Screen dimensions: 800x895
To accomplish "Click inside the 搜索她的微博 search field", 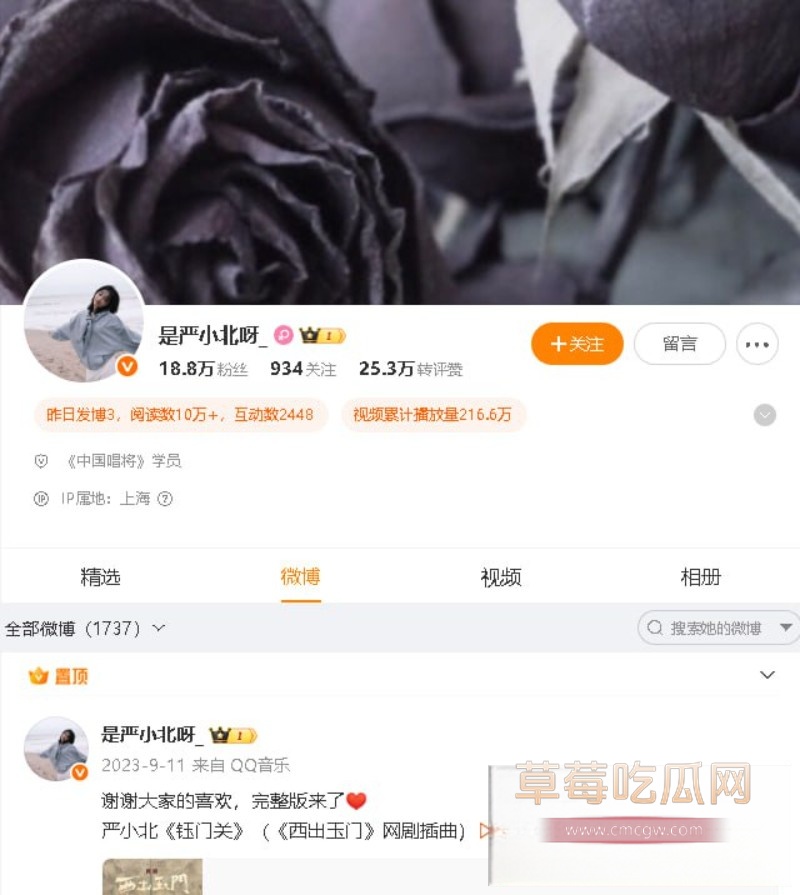I will pyautogui.click(x=710, y=628).
